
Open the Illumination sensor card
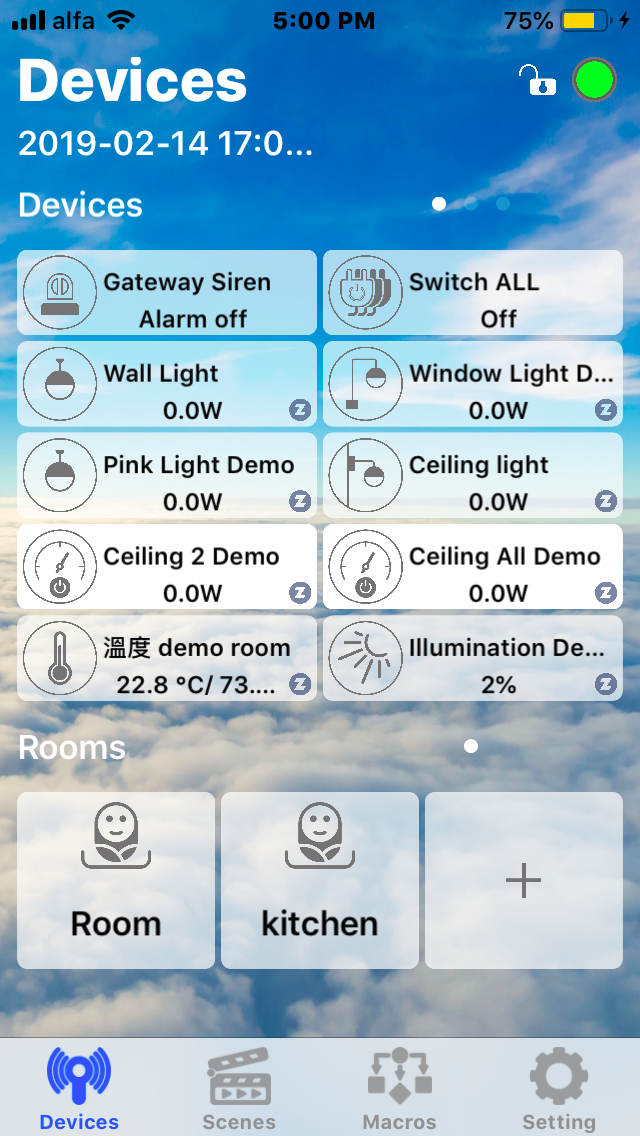[x=472, y=658]
